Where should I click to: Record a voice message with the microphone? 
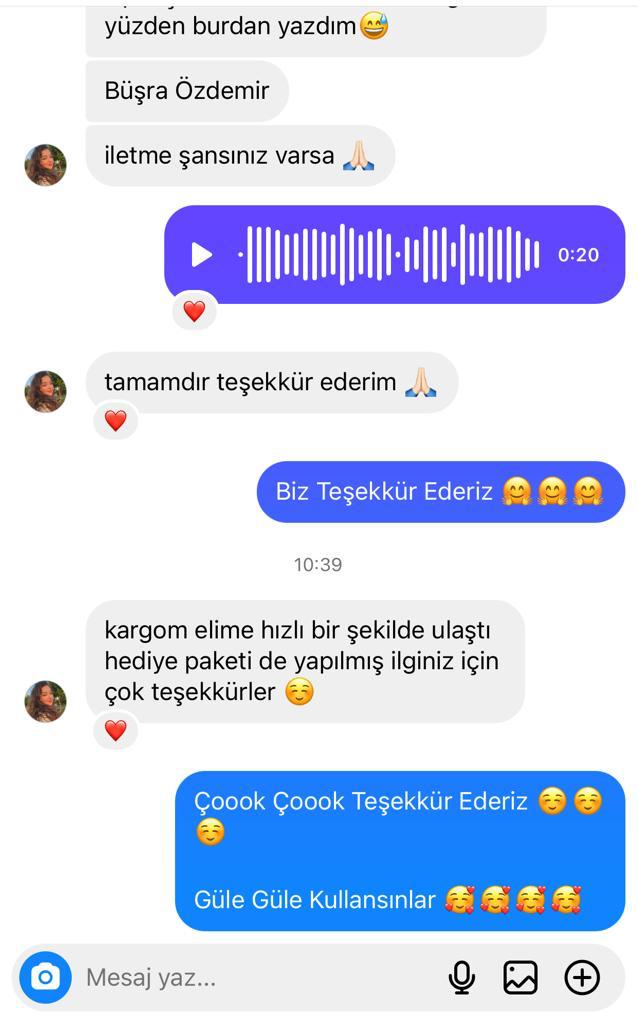click(x=462, y=978)
